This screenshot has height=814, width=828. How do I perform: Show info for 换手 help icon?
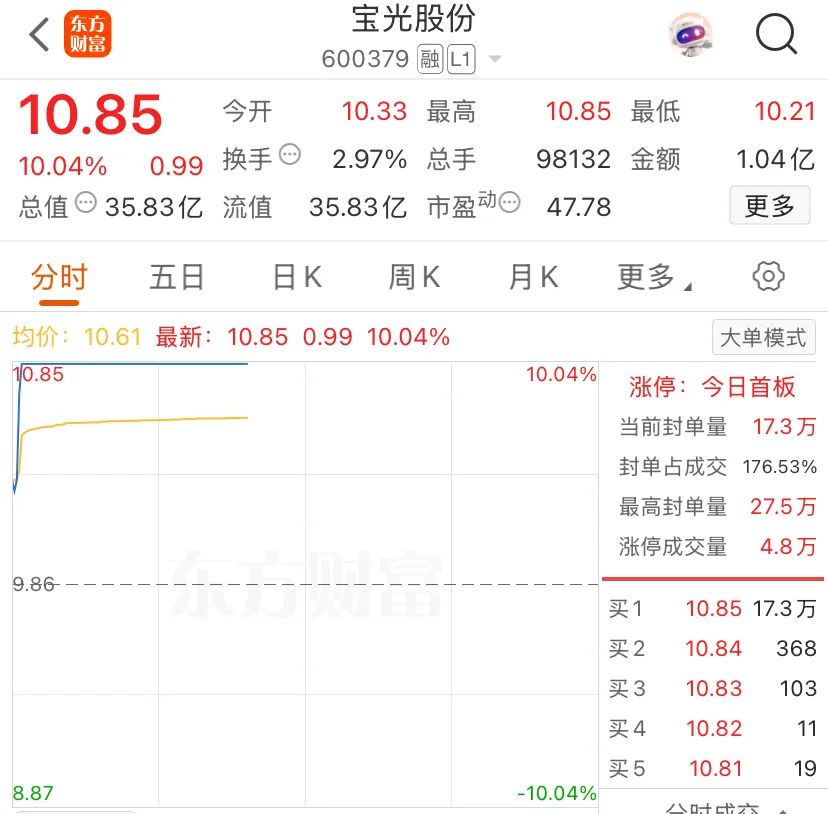[x=290, y=155]
